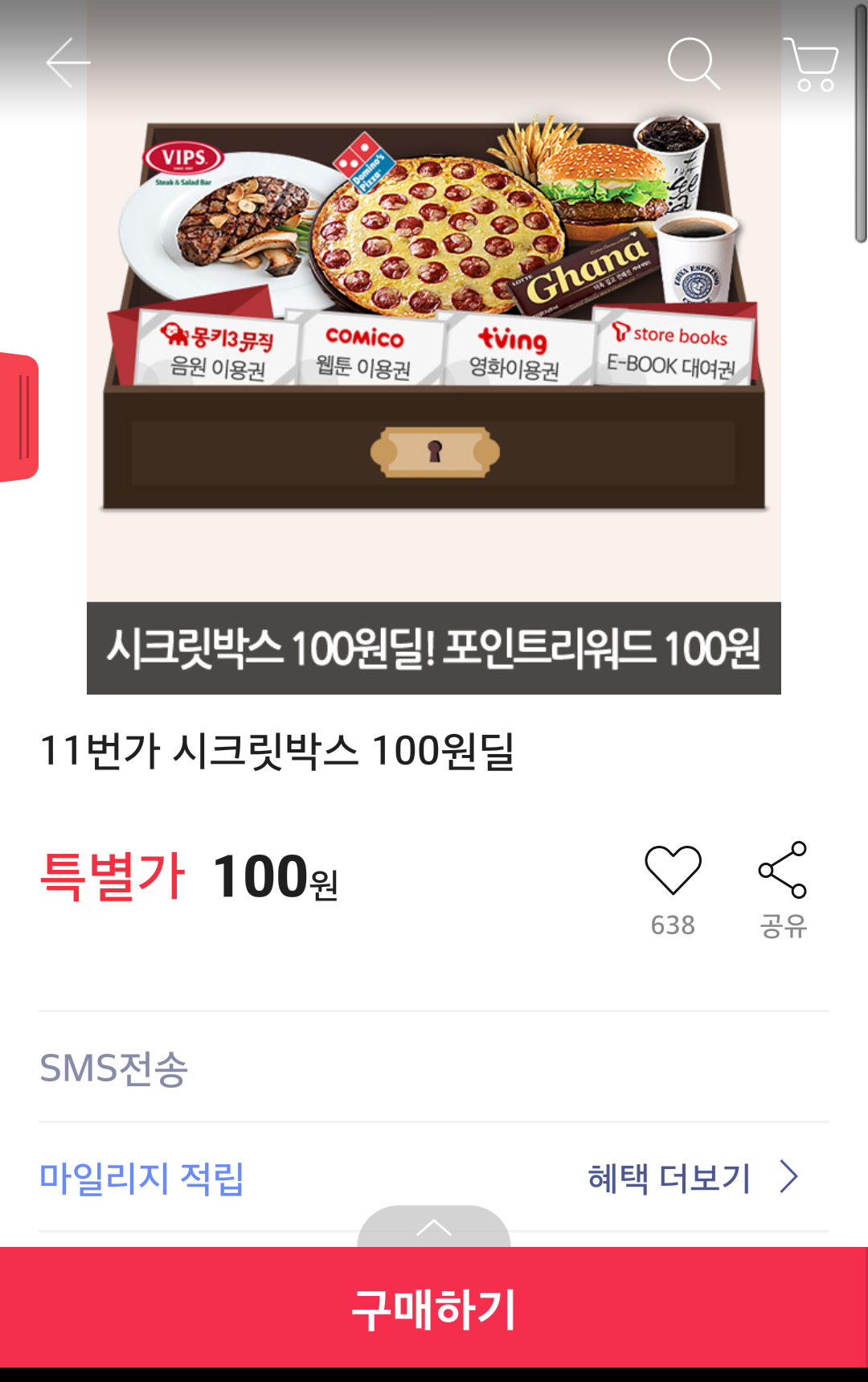
Task: Open the shopping cart
Action: [812, 64]
